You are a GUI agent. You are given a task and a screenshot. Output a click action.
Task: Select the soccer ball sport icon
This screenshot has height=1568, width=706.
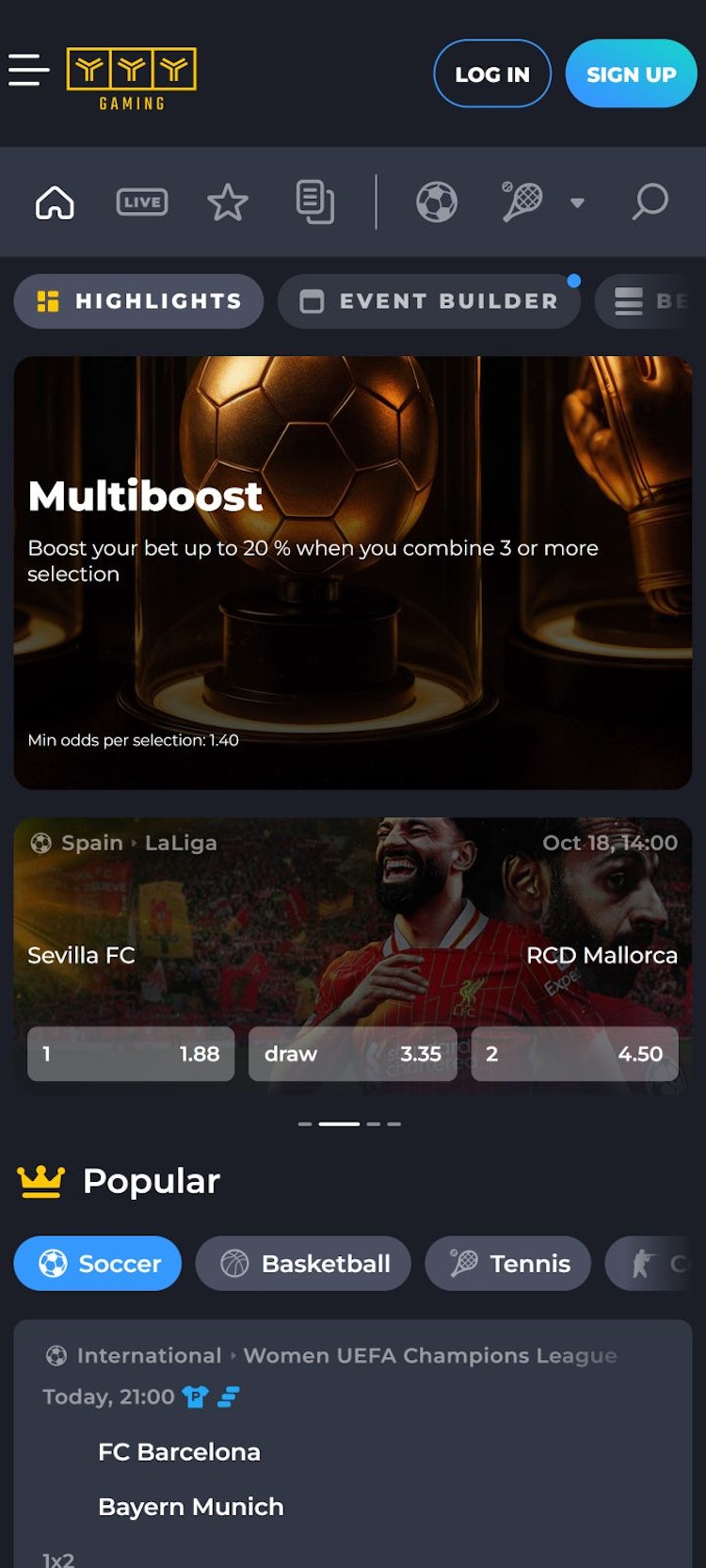click(x=437, y=202)
